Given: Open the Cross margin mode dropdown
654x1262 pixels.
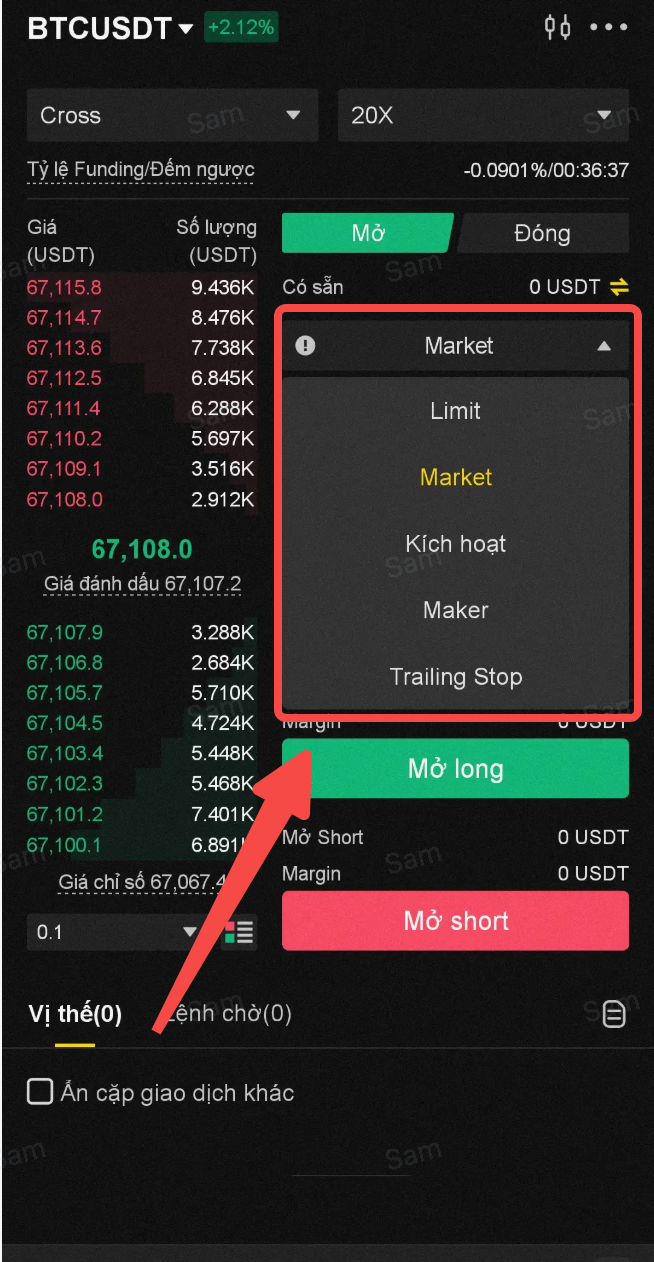Looking at the screenshot, I should click(x=172, y=115).
